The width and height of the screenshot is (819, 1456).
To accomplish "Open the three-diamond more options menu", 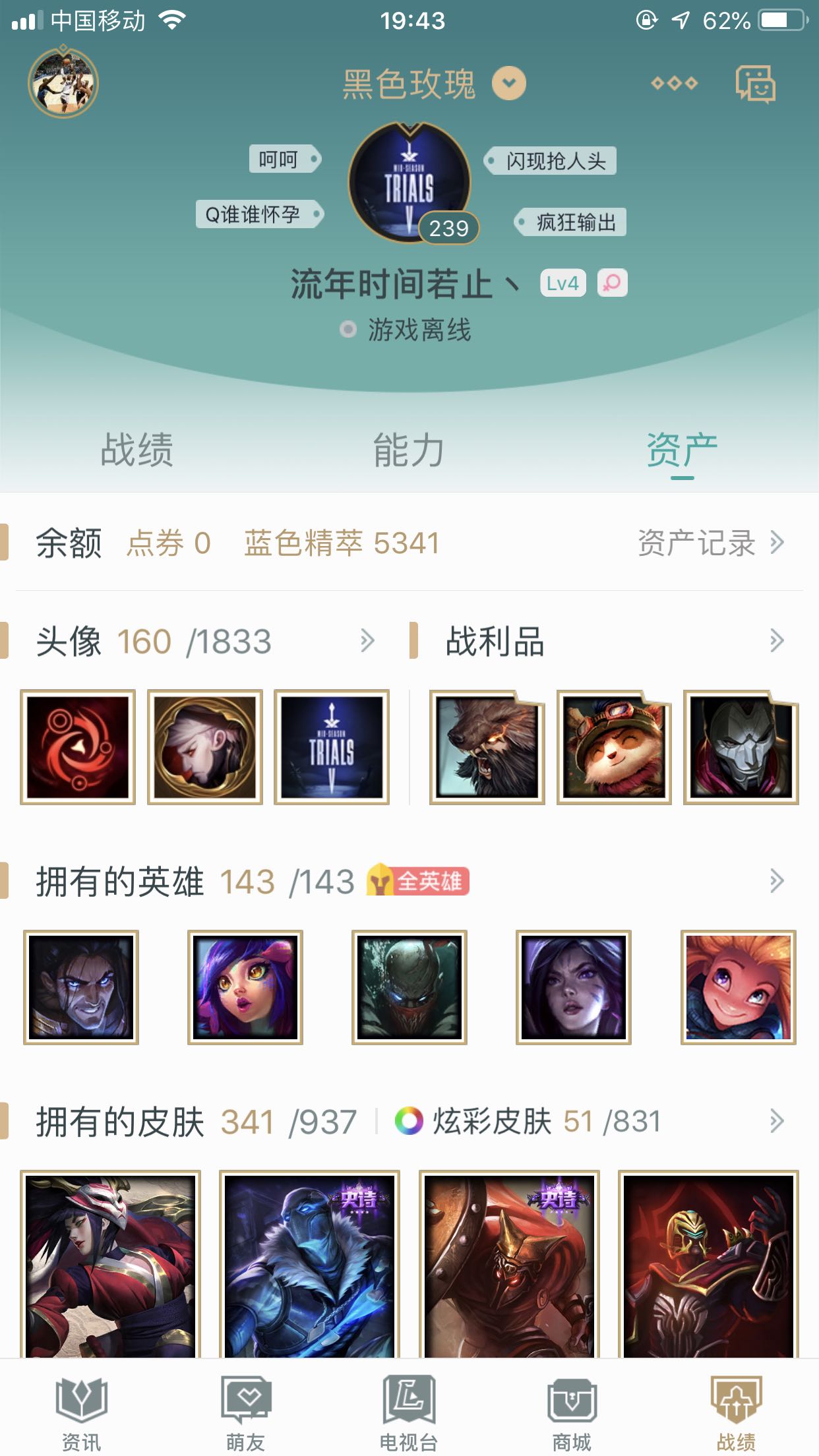I will tap(674, 84).
